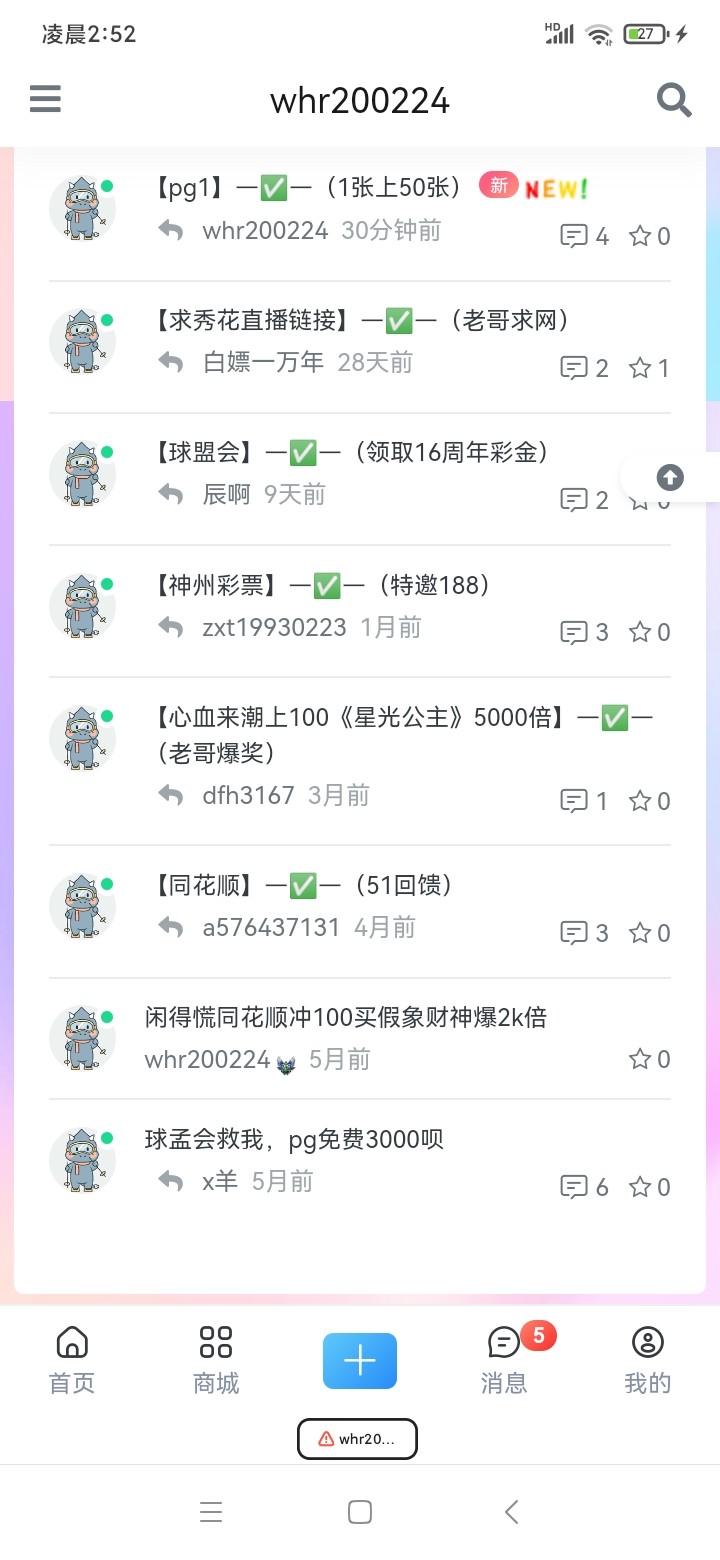Open the 【同花顺】 51回馈 post

click(300, 884)
